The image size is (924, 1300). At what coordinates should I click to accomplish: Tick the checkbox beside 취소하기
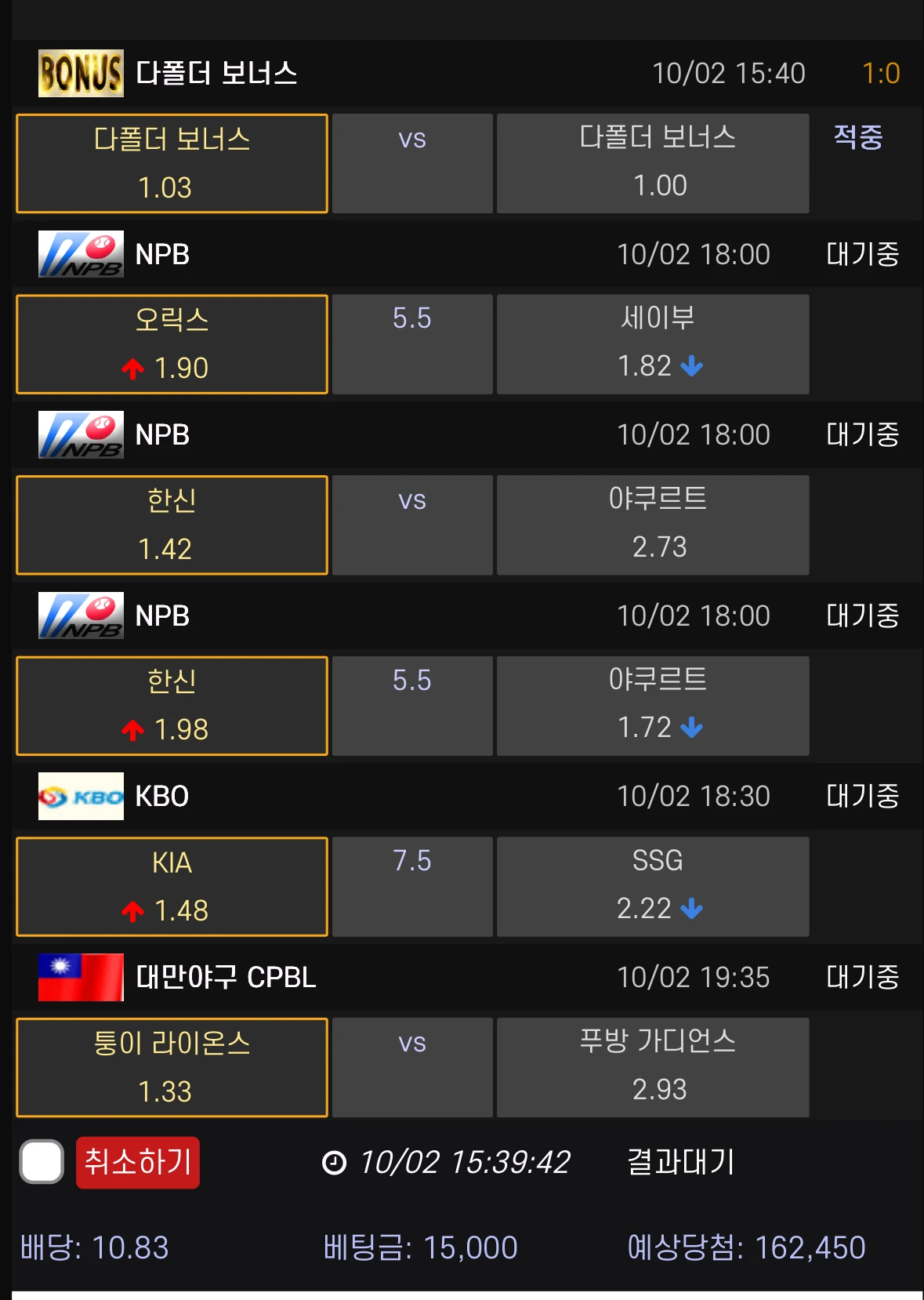[42, 1162]
